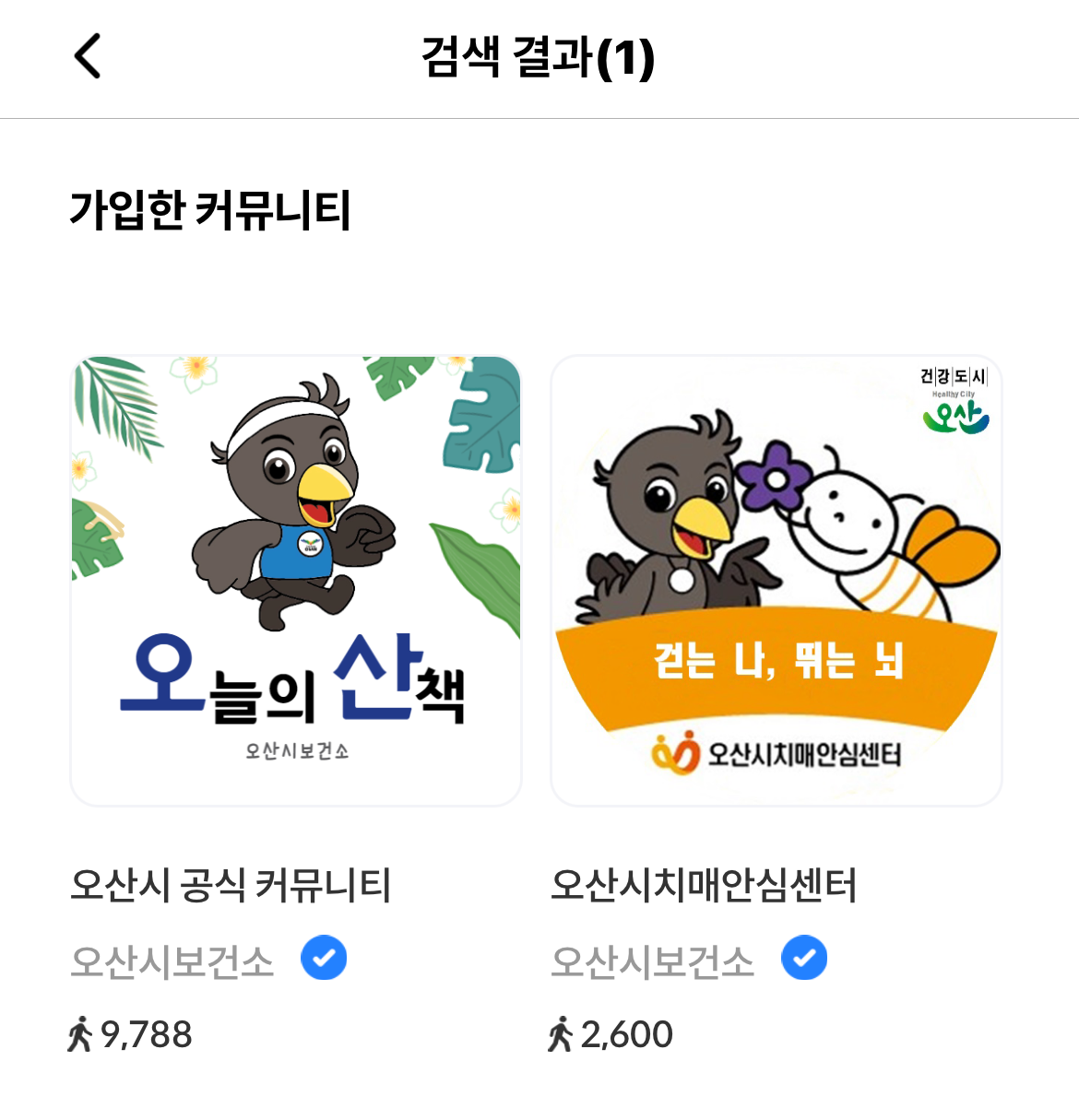Open the 오산시치매안심센터 community card
This screenshot has height=1120, width=1079.
coord(777,581)
